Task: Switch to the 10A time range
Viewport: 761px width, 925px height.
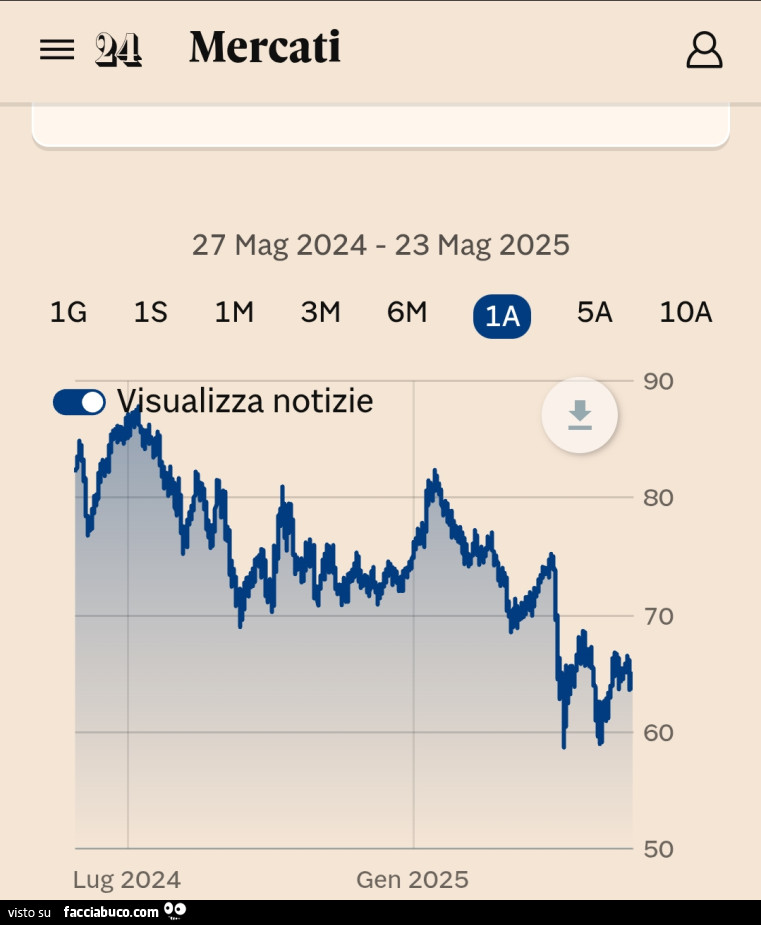Action: pos(686,313)
